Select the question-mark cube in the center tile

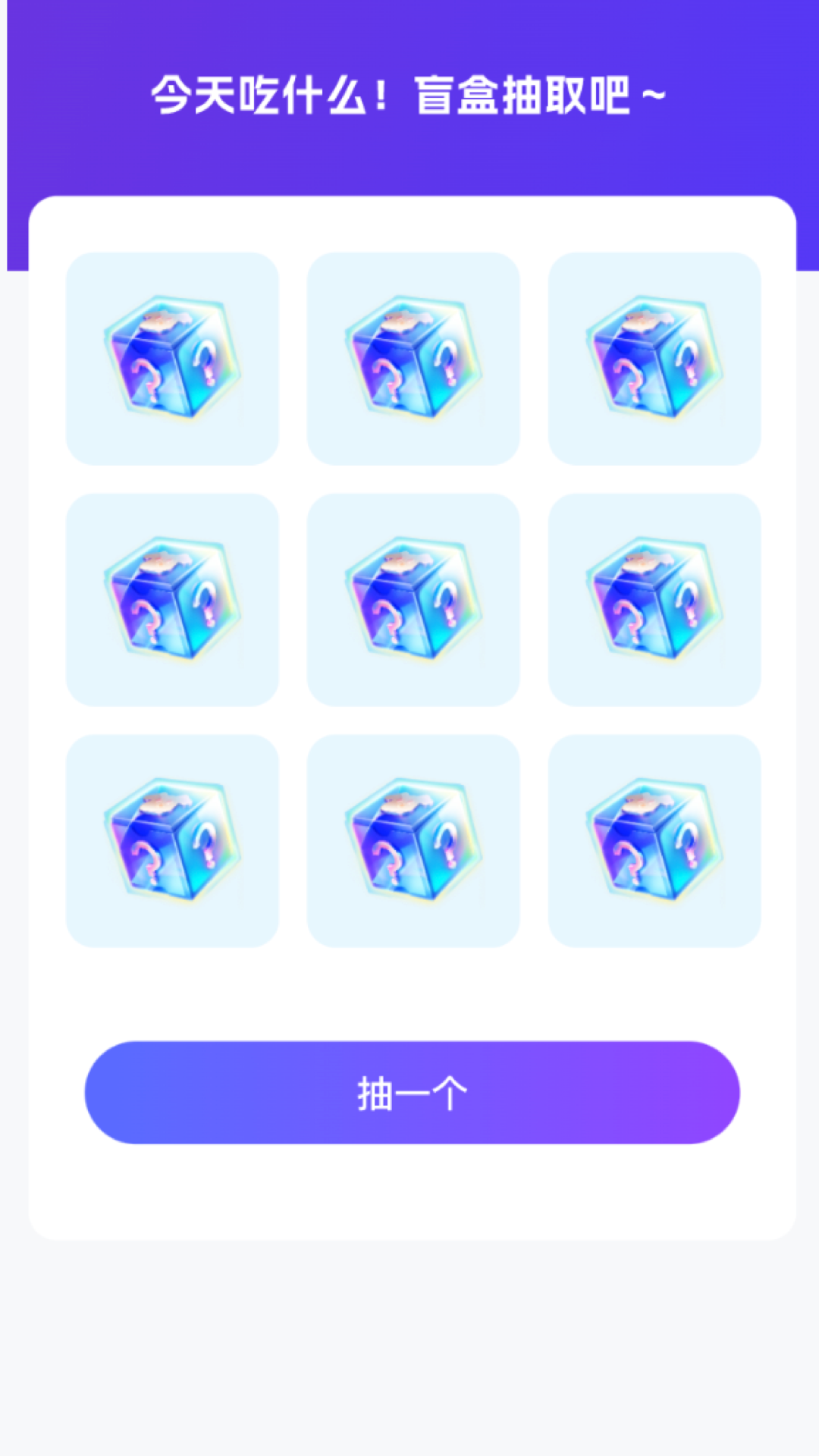click(x=415, y=601)
